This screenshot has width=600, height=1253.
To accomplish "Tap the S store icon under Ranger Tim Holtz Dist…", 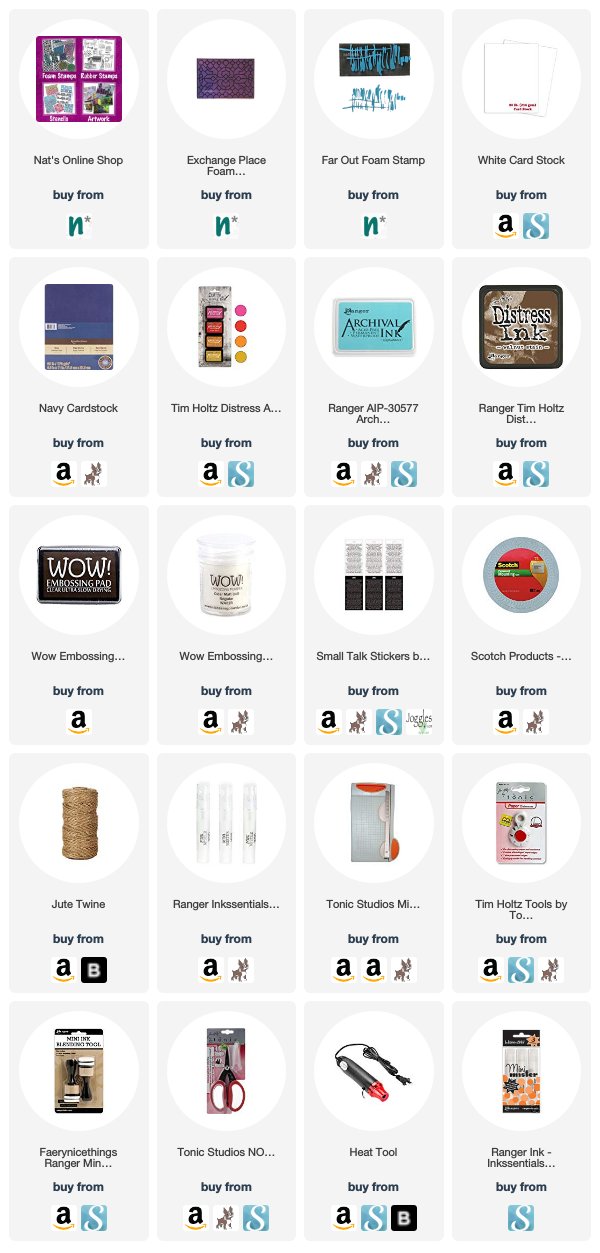I will point(535,474).
